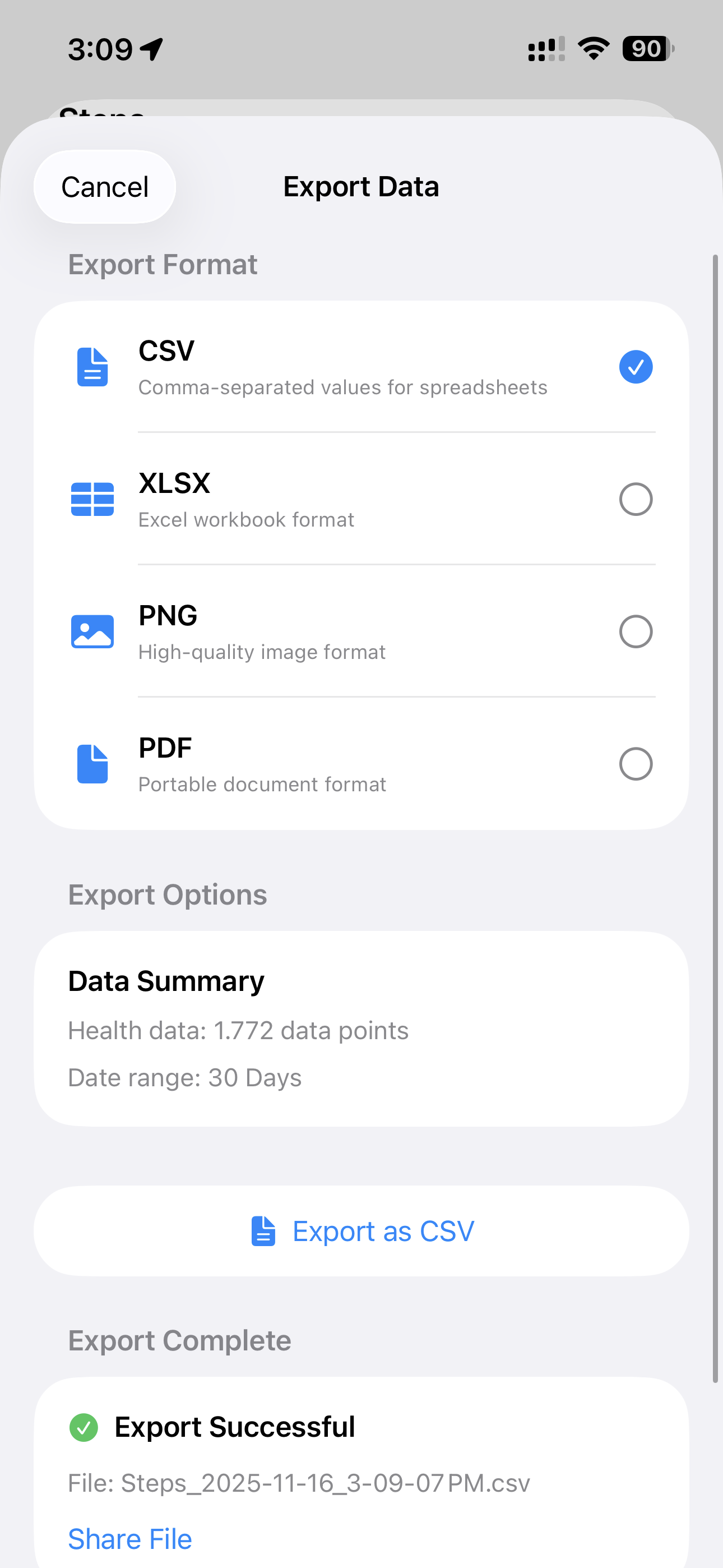723x1568 pixels.
Task: Click the XLSX spreadsheet grid icon
Action: coord(92,499)
